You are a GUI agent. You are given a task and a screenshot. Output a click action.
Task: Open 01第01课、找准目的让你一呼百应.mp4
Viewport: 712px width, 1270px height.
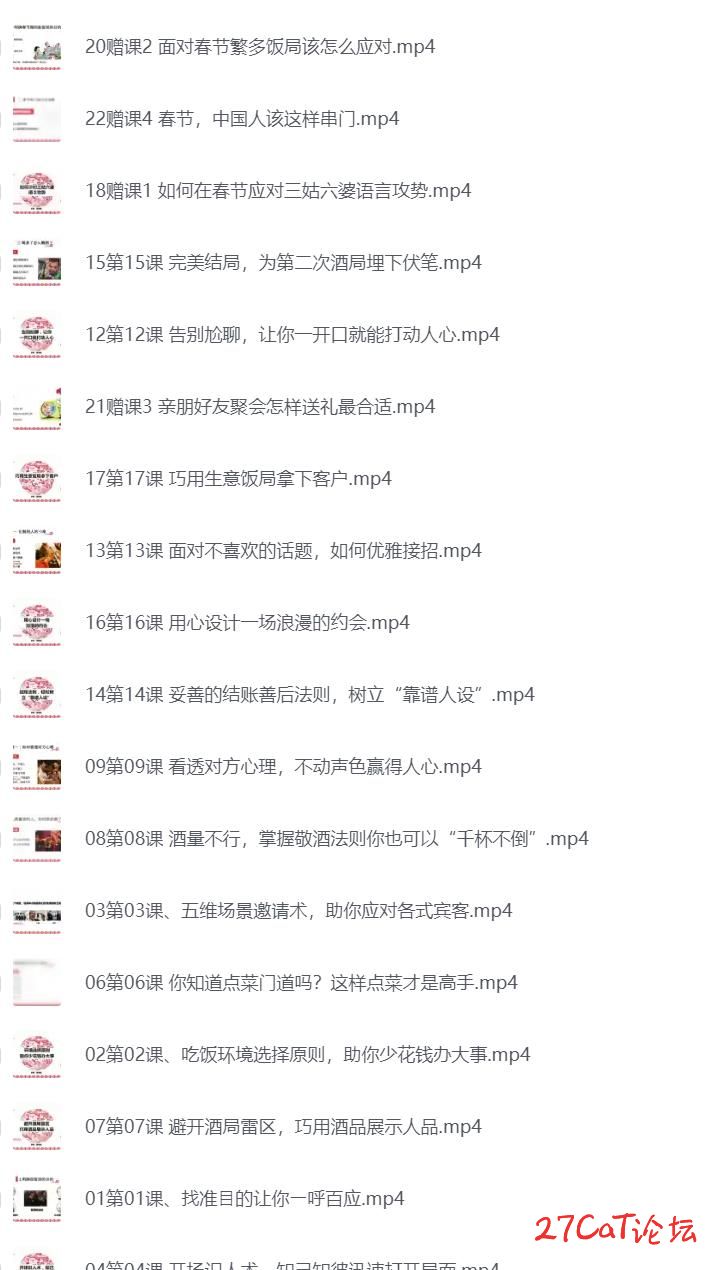(244, 1199)
